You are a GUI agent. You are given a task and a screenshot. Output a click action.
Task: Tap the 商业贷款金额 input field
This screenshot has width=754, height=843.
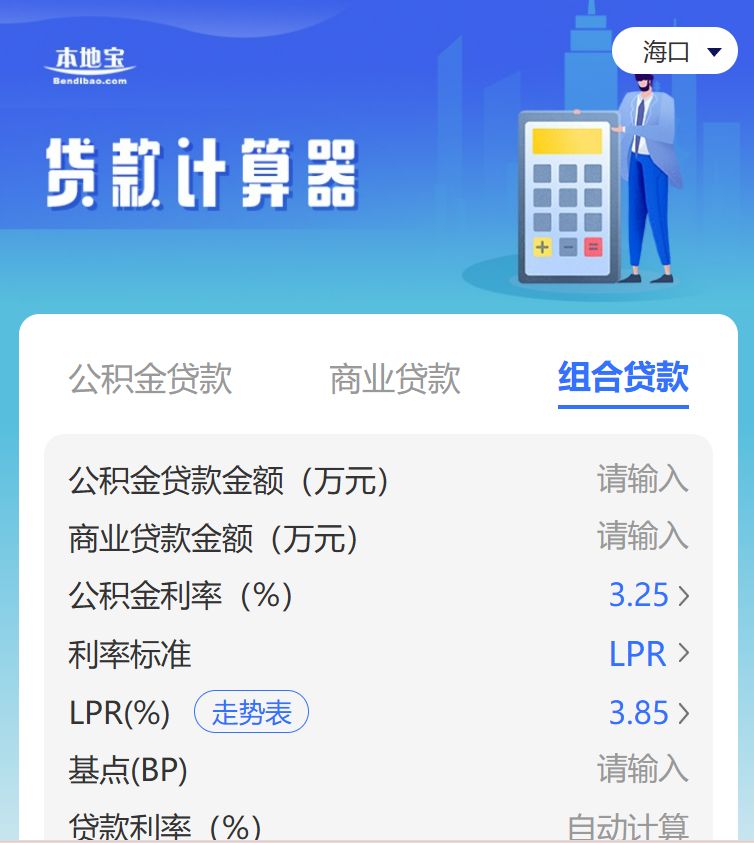point(642,537)
